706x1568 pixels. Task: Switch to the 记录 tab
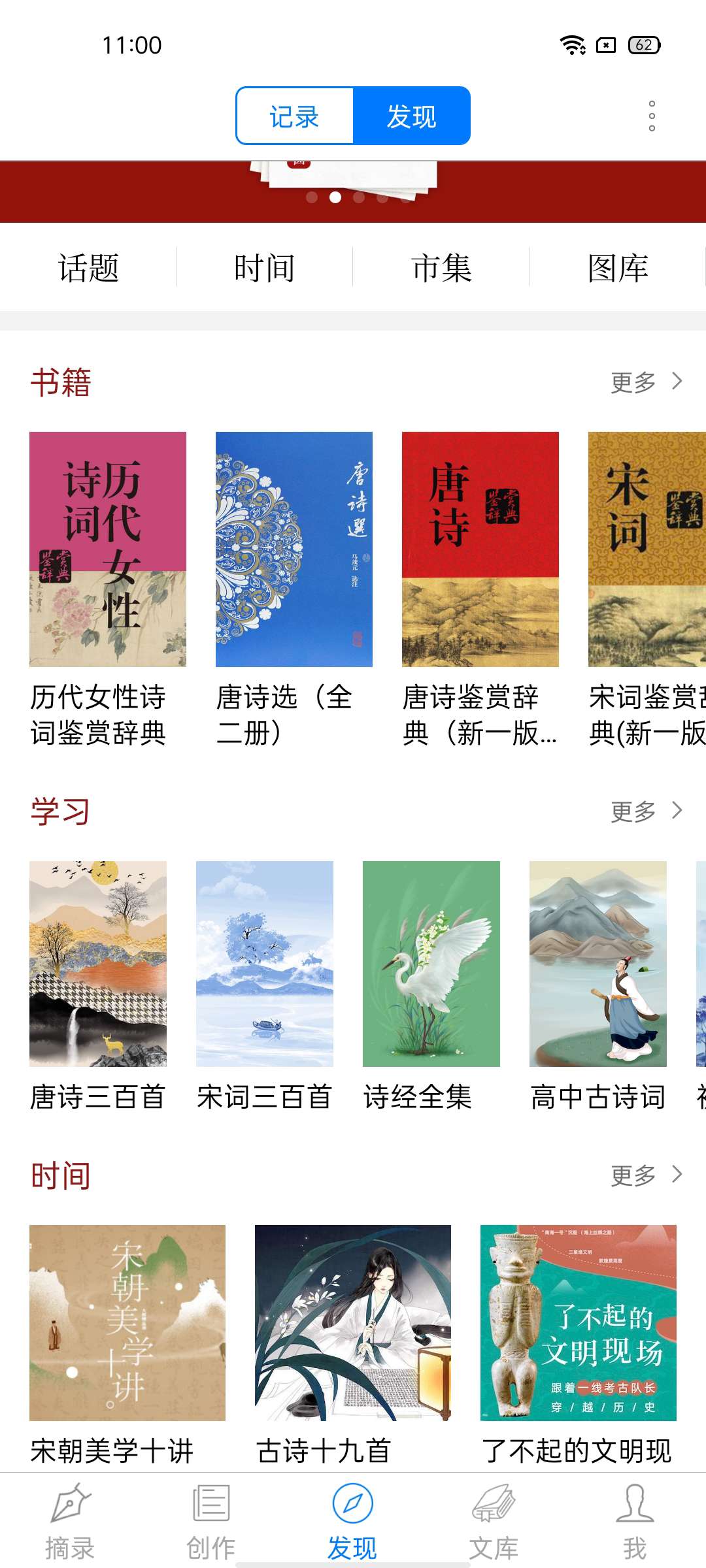click(295, 116)
